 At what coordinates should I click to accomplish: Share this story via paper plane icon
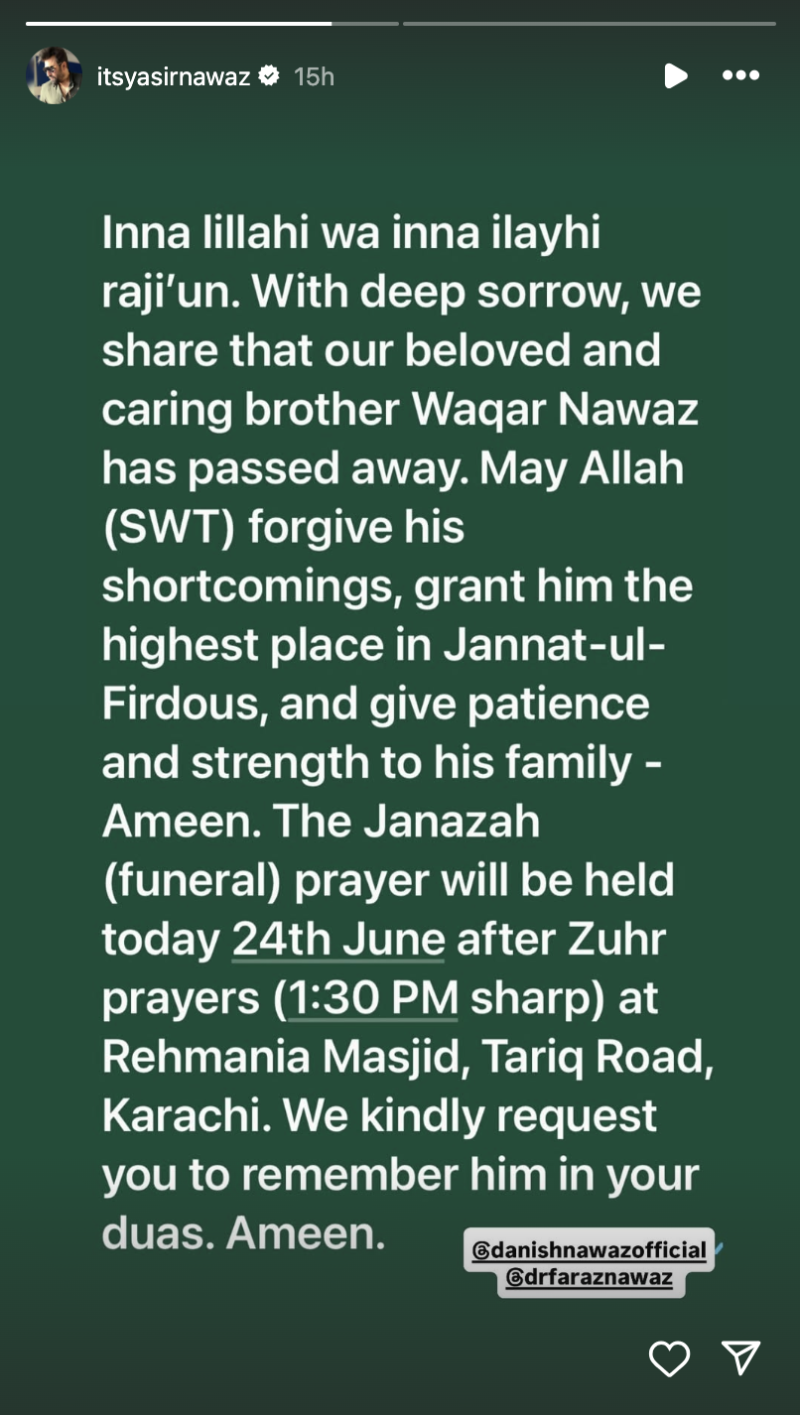coord(741,1358)
